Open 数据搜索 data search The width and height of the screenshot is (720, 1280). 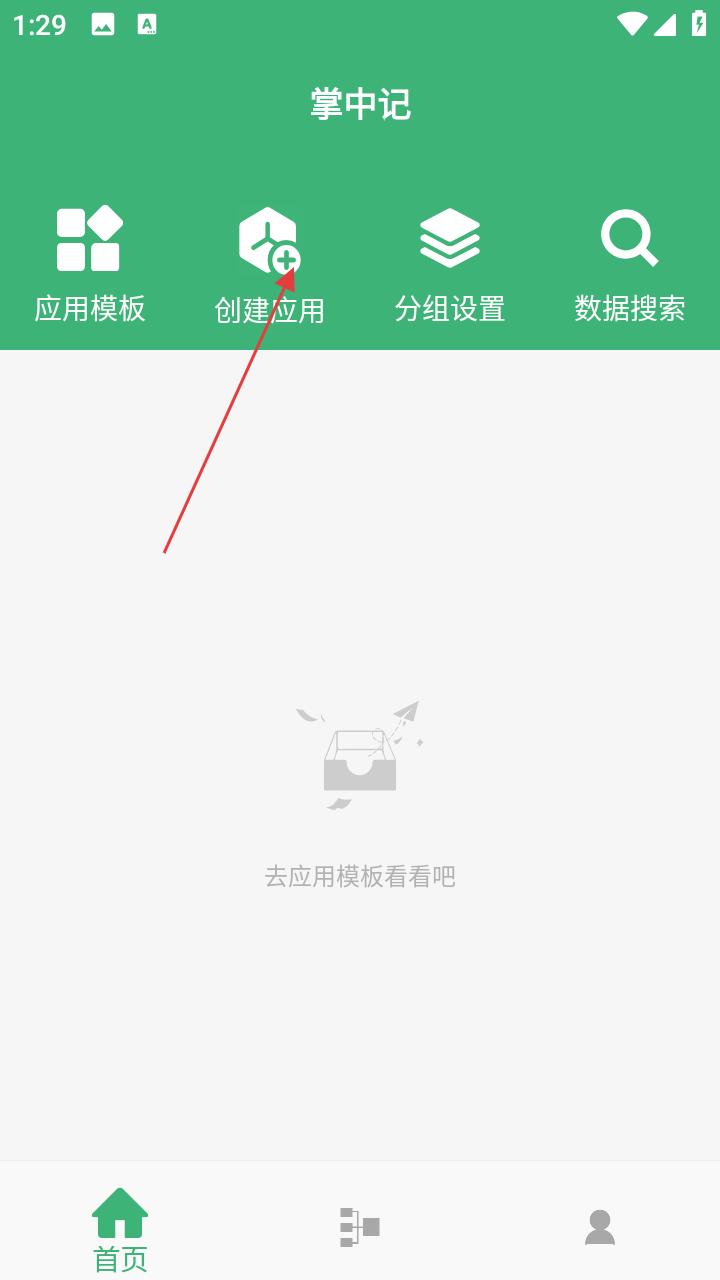(x=629, y=264)
